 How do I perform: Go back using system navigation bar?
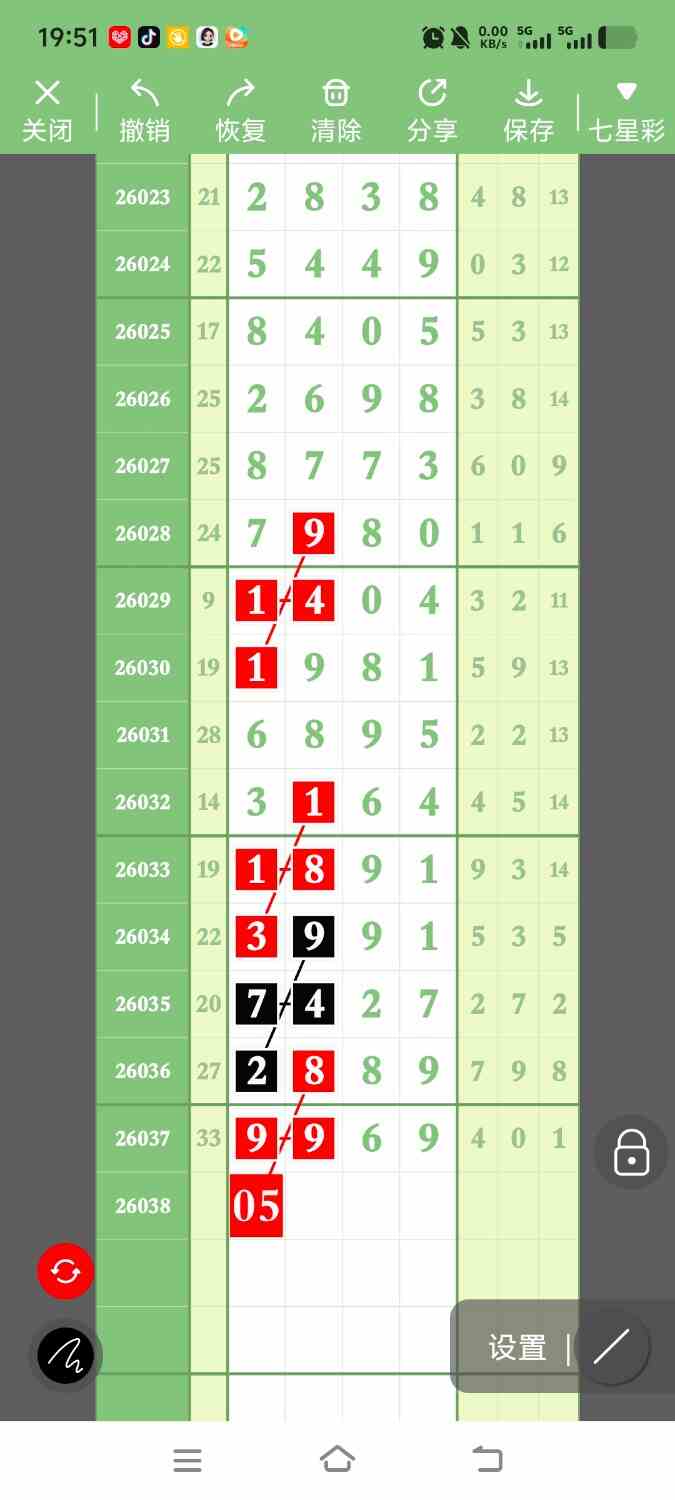click(487, 1460)
